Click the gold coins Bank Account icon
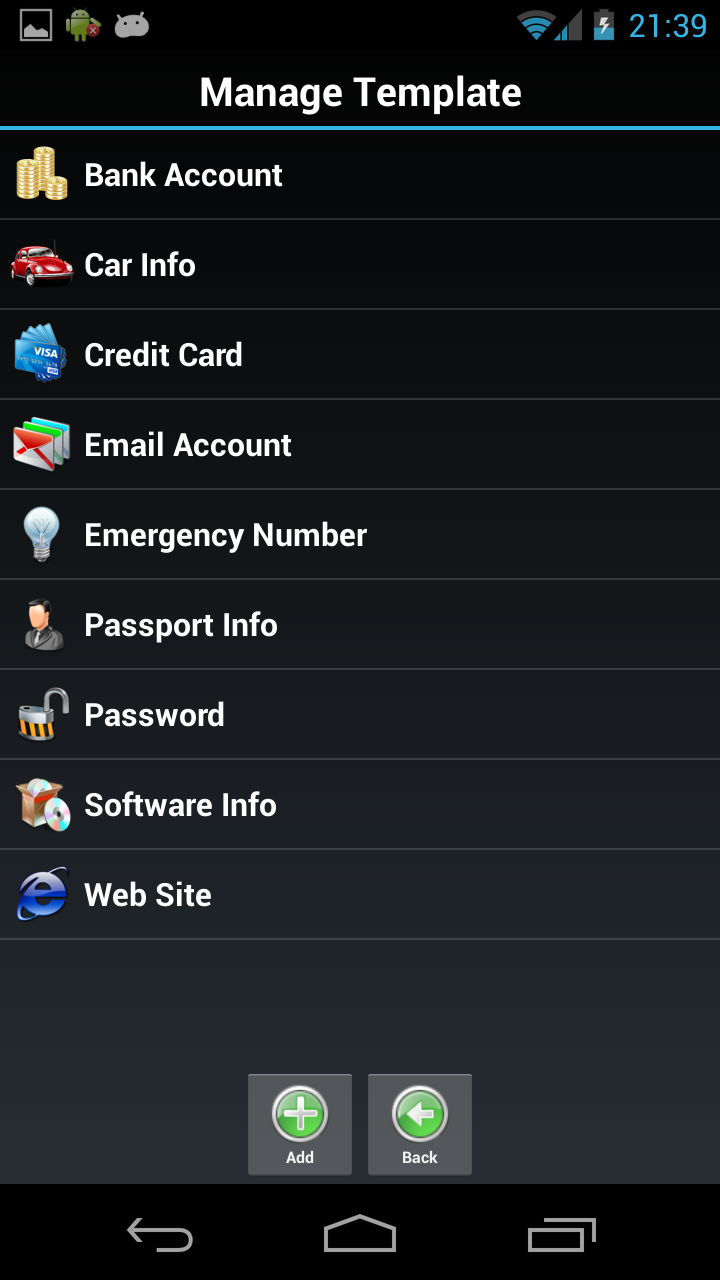 [x=40, y=174]
